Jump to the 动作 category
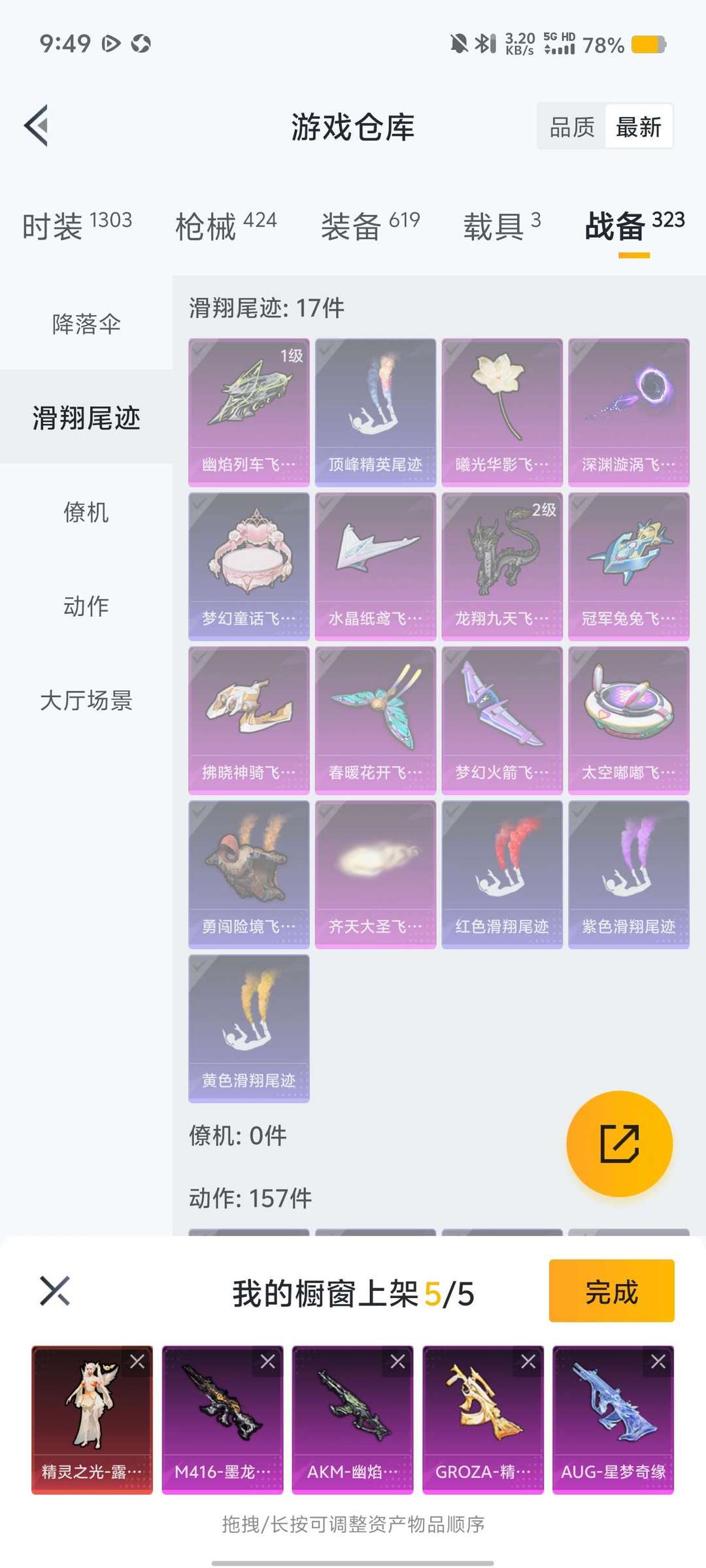This screenshot has height=1568, width=706. [86, 606]
